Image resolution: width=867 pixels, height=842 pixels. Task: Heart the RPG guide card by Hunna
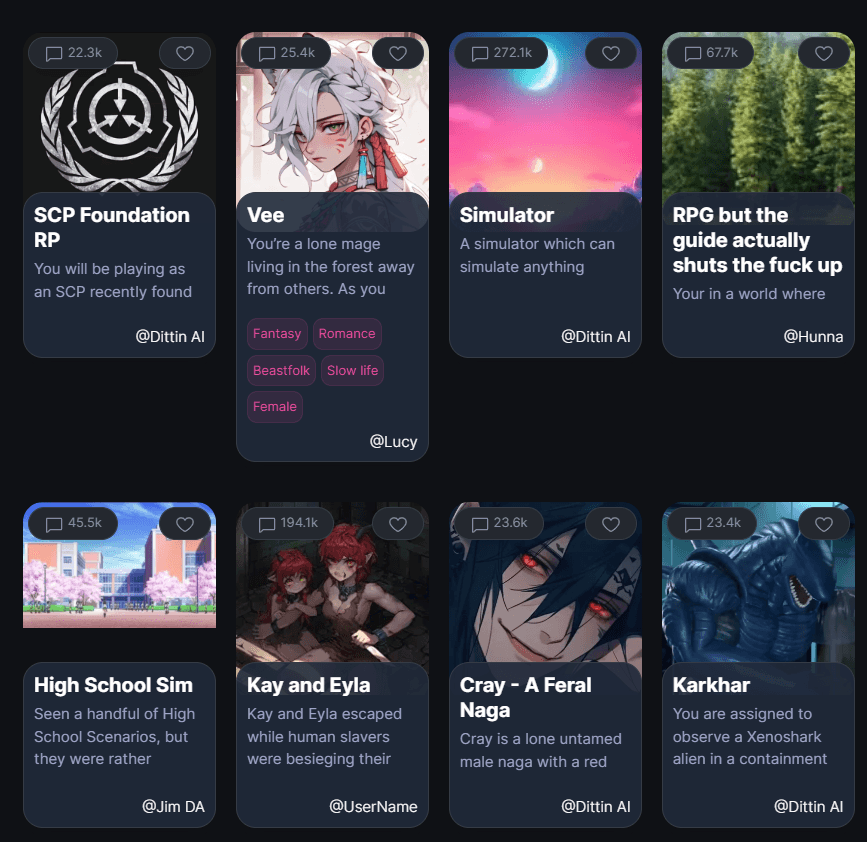[x=824, y=53]
